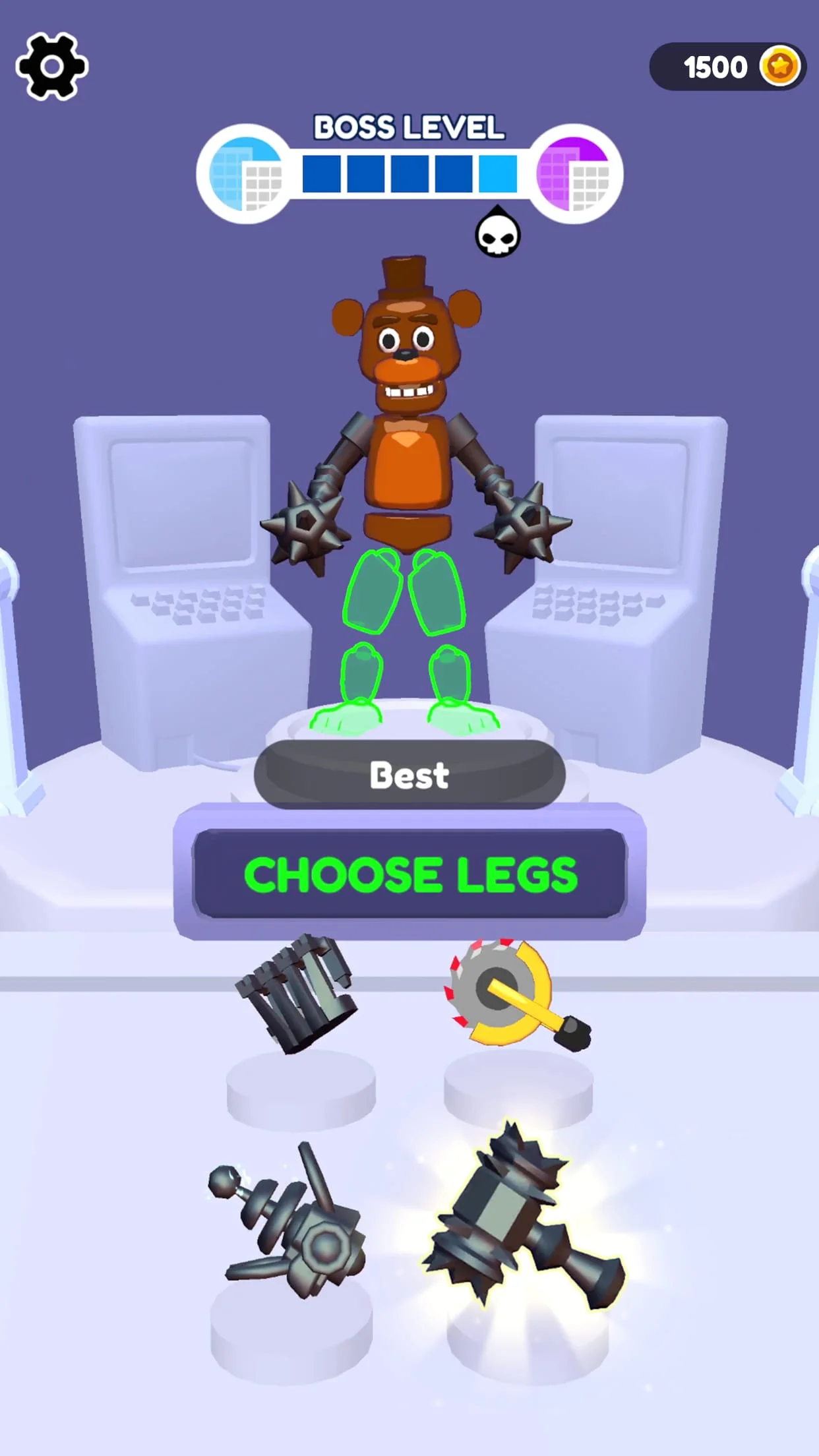Viewport: 819px width, 1456px height.
Task: Tap the Freddy bear's top hat
Action: point(405,277)
